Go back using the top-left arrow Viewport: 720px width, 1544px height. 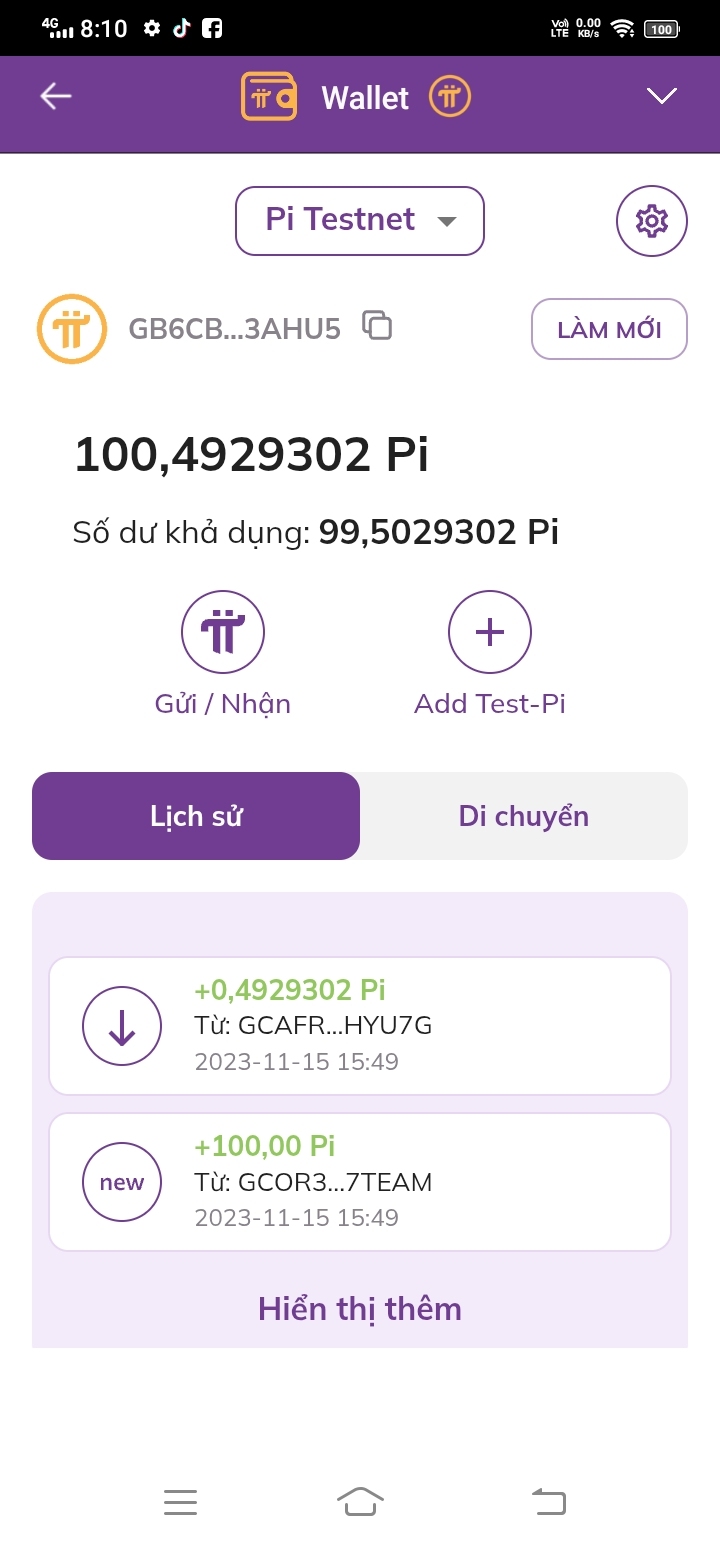point(56,96)
